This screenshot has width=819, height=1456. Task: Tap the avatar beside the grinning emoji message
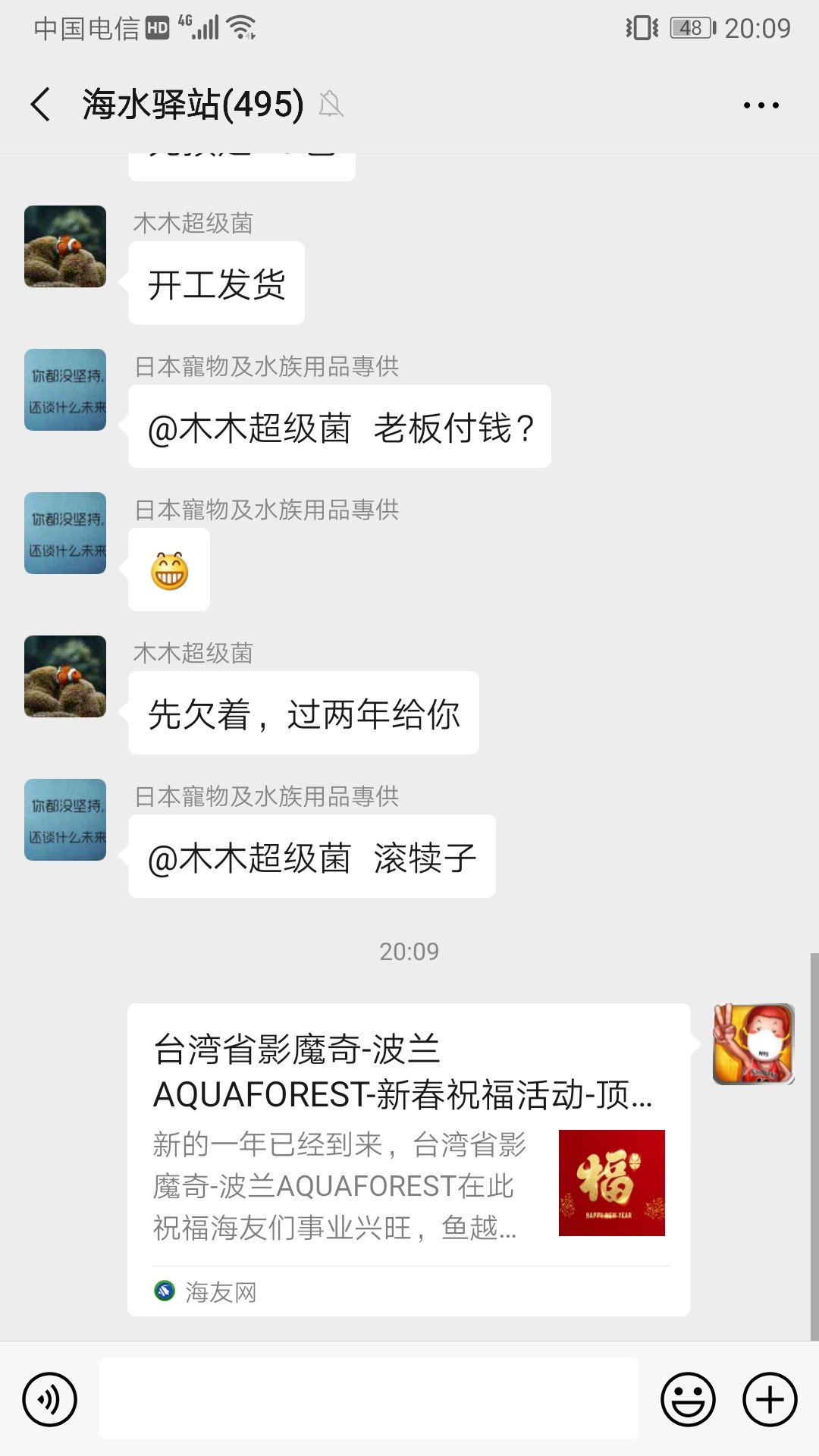click(65, 533)
